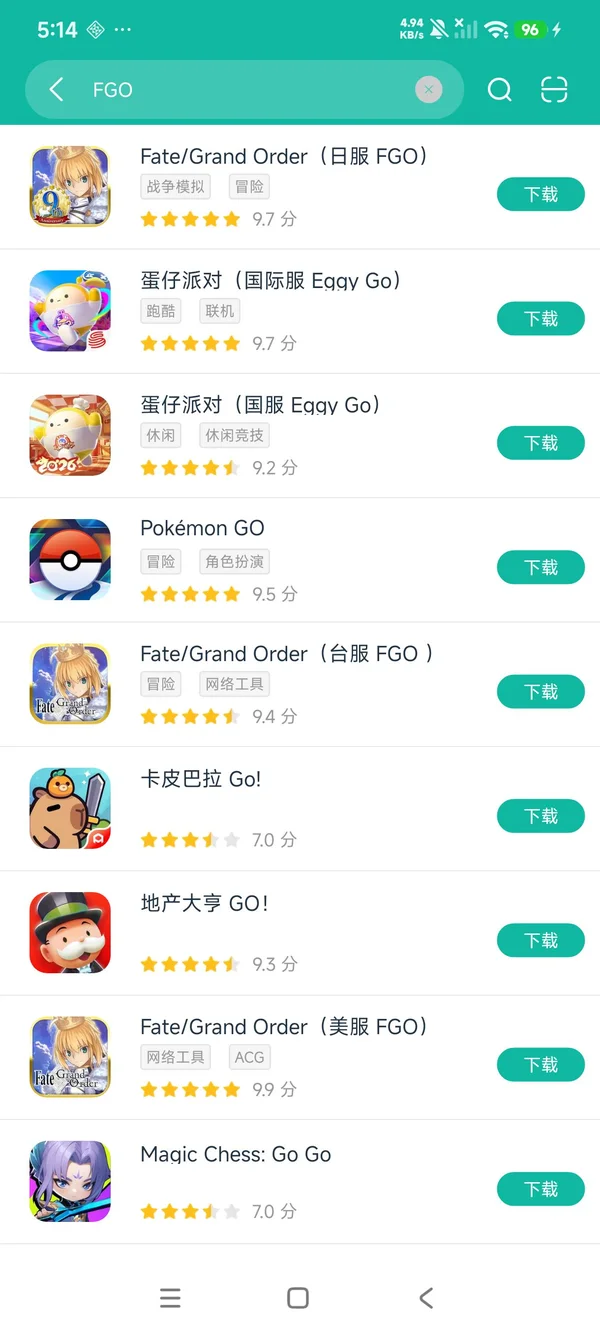Download Fate/Grand Order 台服 FGO
This screenshot has width=600, height=1333.
pos(541,691)
